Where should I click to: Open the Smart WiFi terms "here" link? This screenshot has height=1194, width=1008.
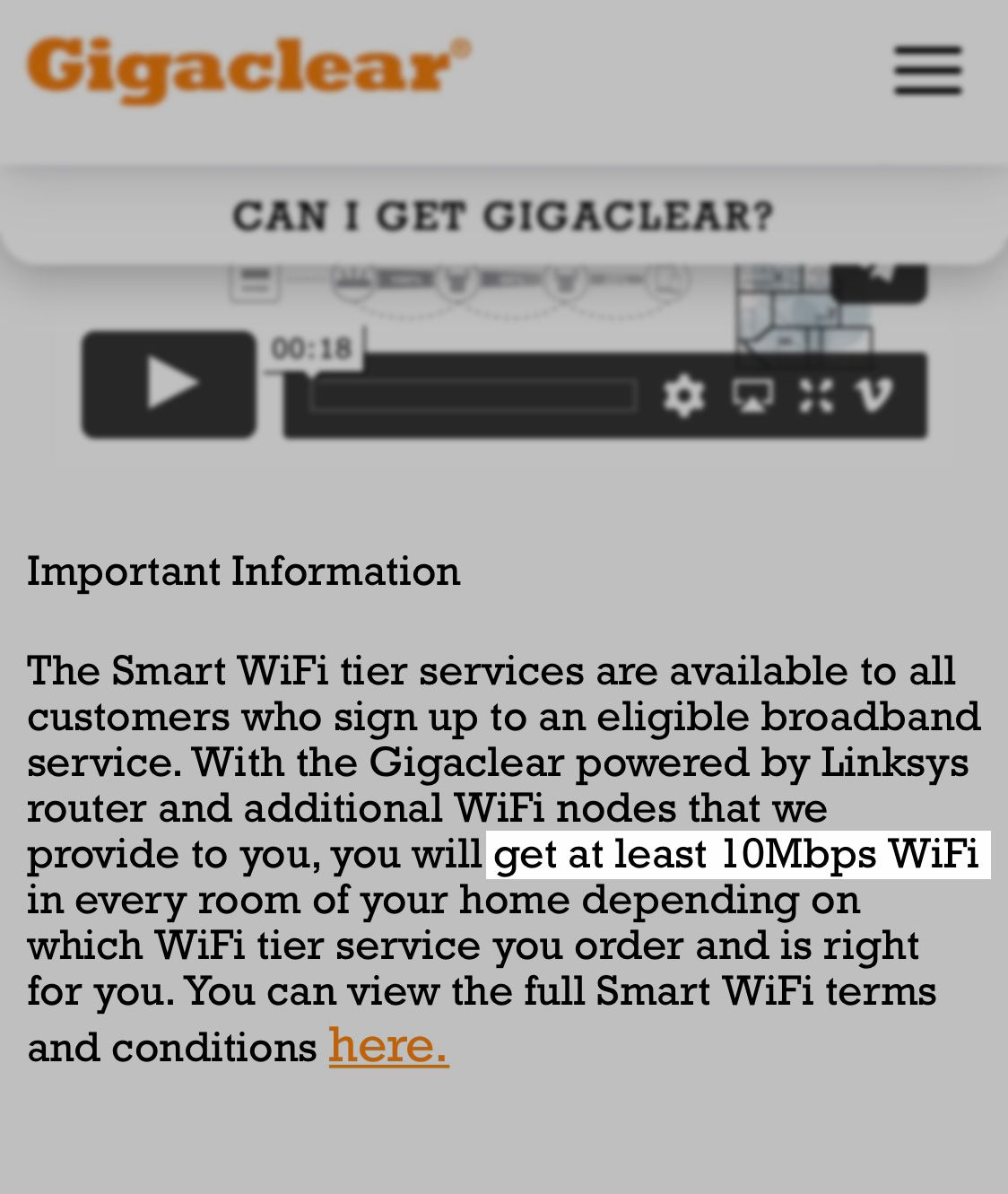point(388,1046)
